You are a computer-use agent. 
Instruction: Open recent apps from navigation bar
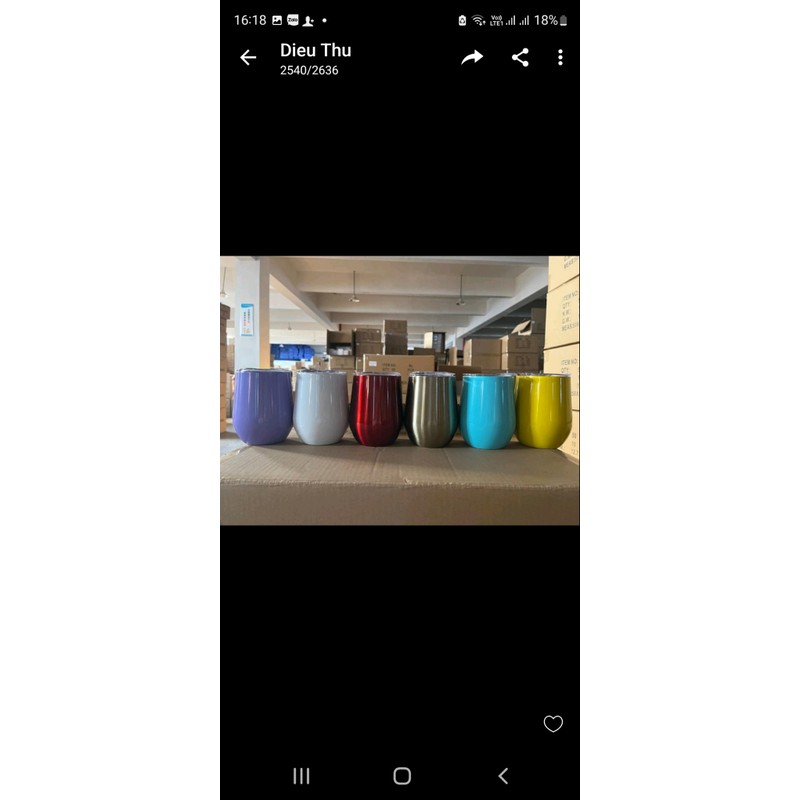[x=301, y=776]
